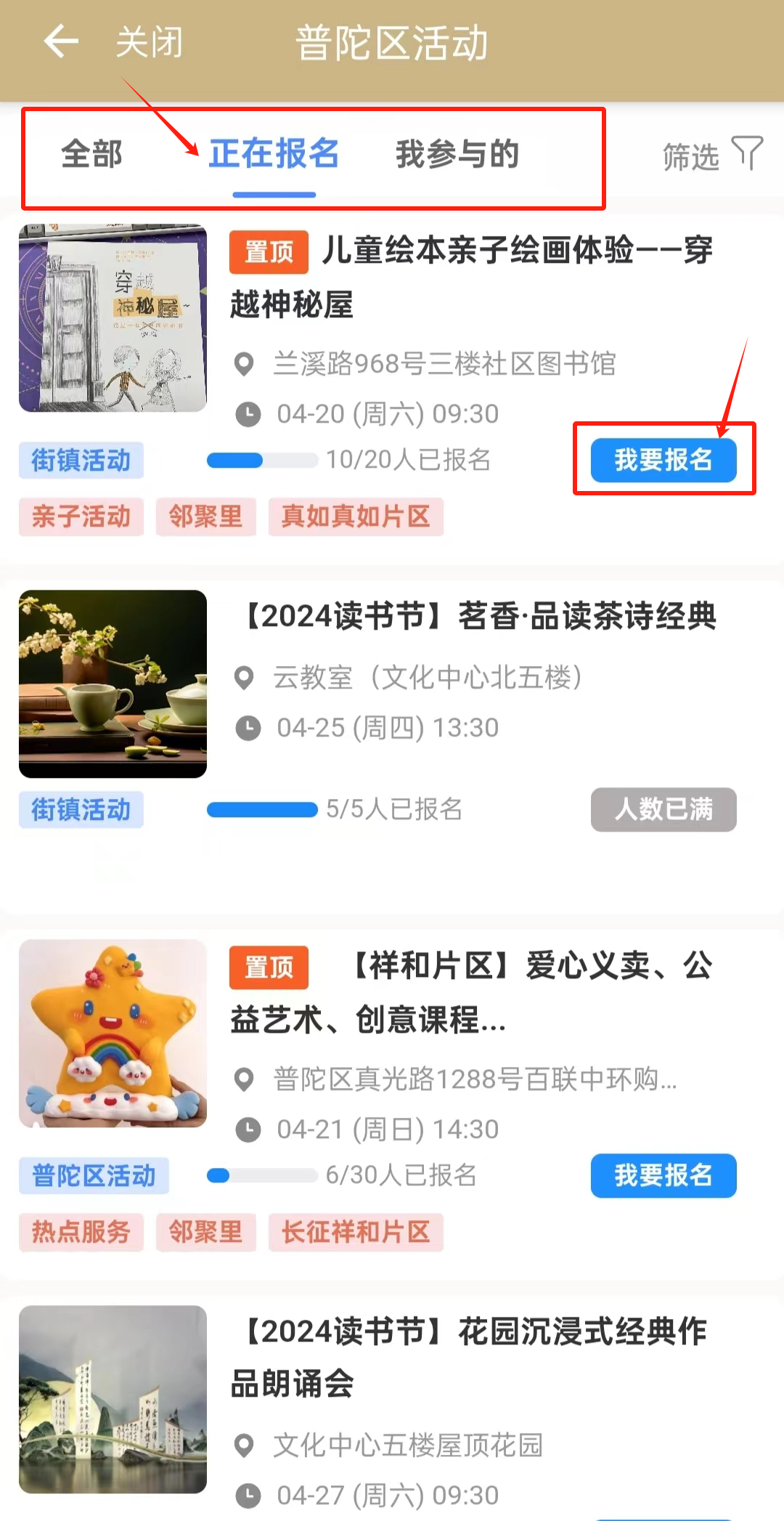Open the 我参与的 tab

pyautogui.click(x=457, y=154)
